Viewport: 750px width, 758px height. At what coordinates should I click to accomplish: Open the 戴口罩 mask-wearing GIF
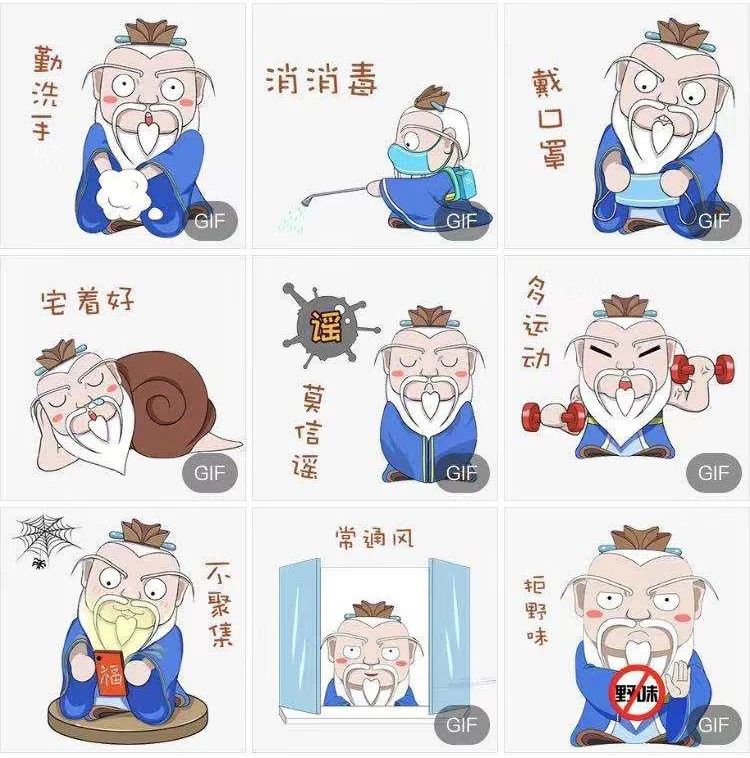point(626,125)
